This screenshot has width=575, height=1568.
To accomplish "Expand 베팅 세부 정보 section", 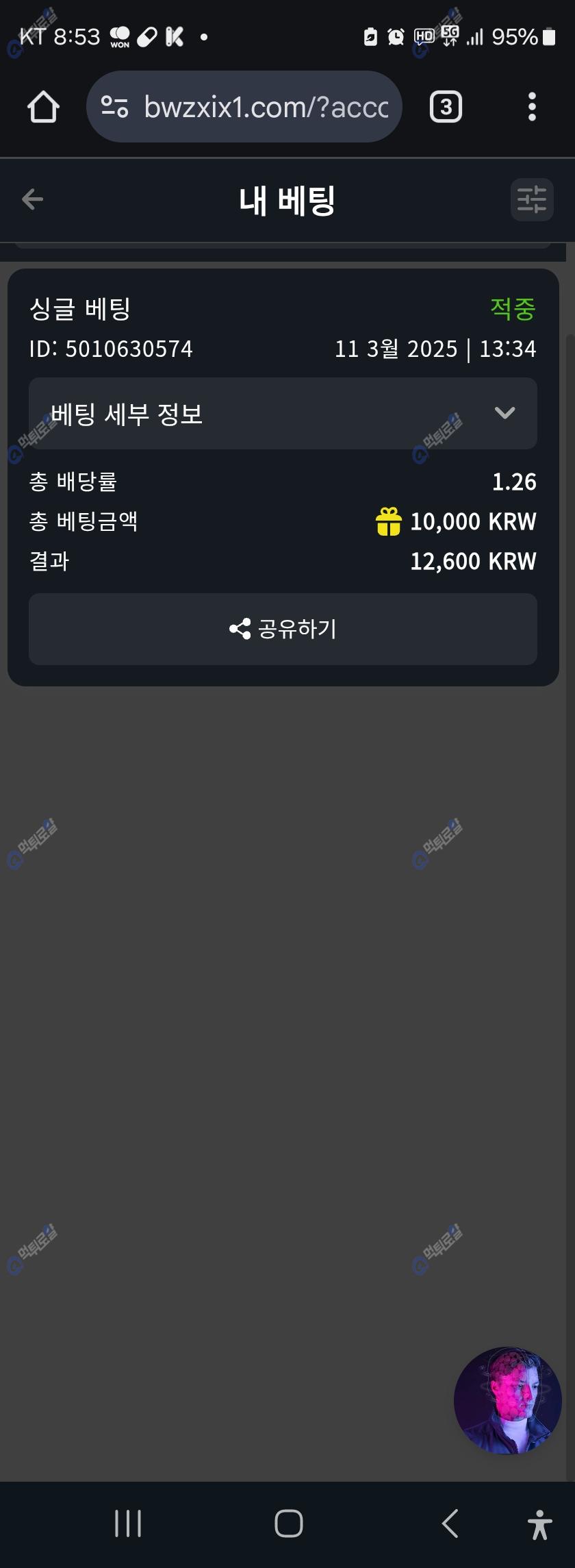I will (283, 413).
